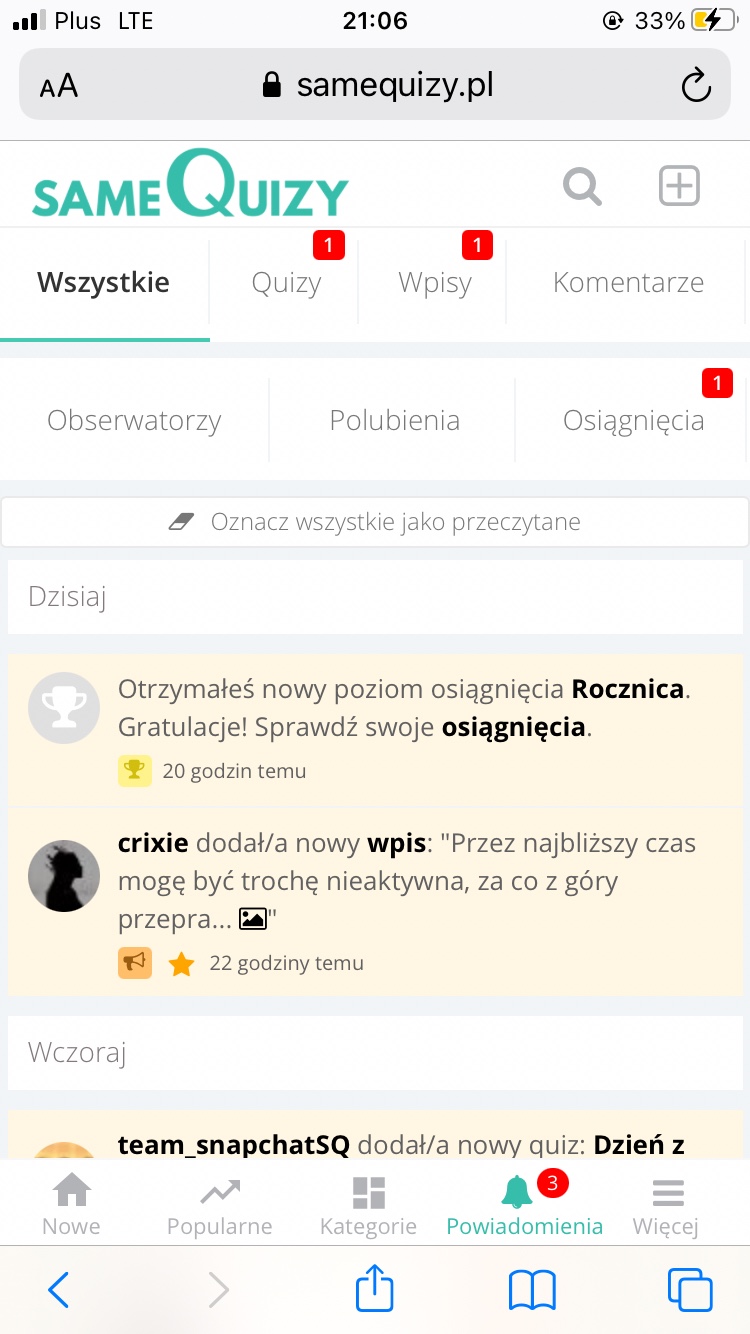Image resolution: width=750 pixels, height=1334 pixels.
Task: Open the Osiągnięcia notifications filter
Action: pyautogui.click(x=633, y=421)
